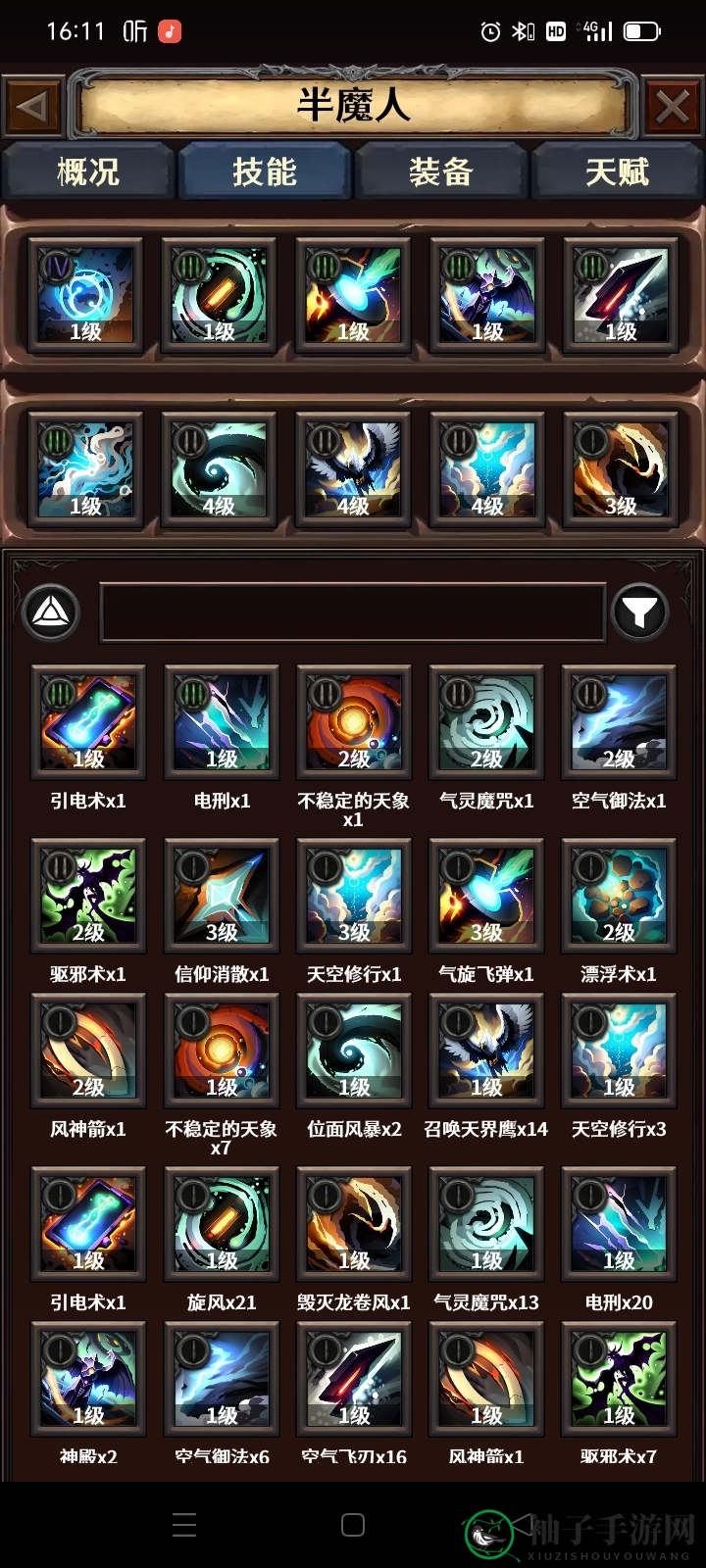Tap the 漂浮术x1 skill card

[619, 896]
